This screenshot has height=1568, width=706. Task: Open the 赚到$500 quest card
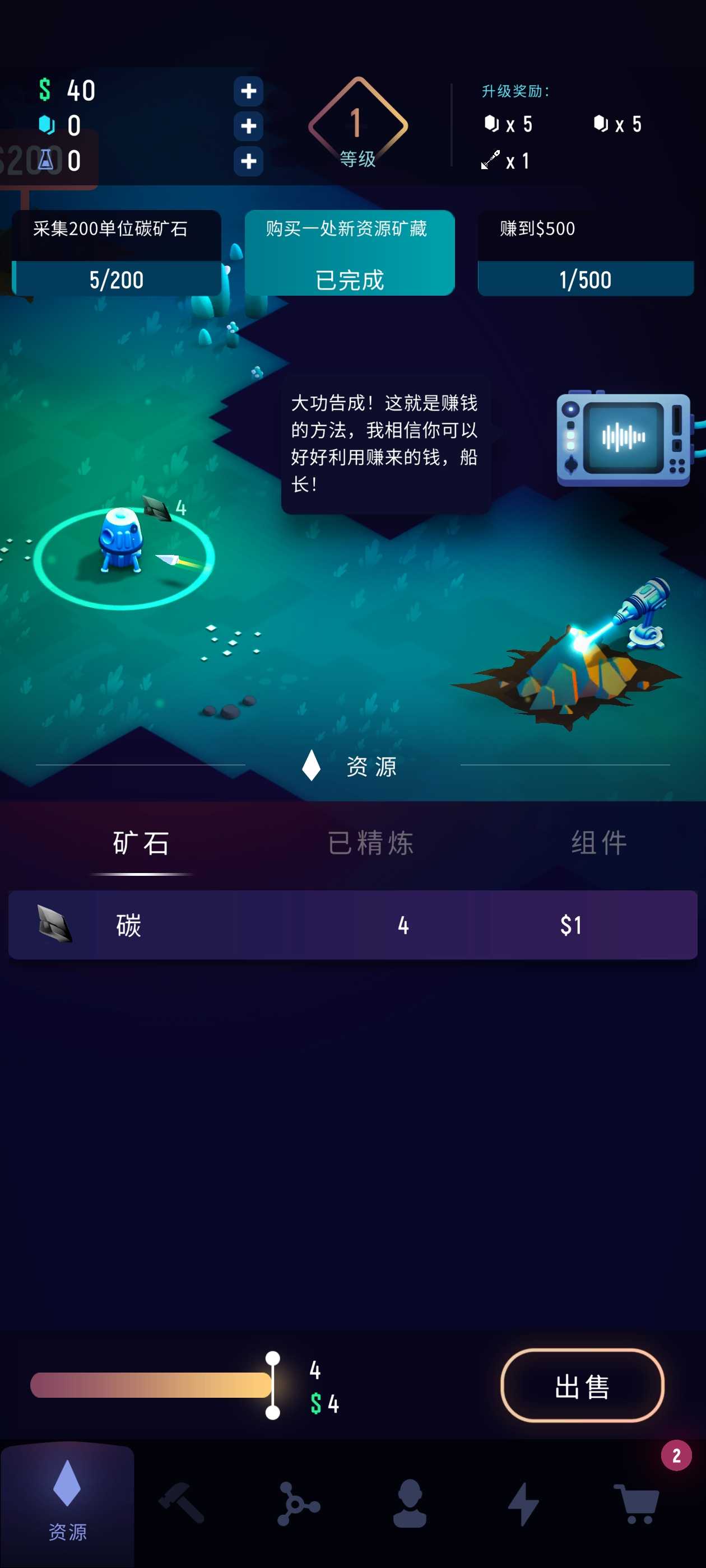point(585,253)
